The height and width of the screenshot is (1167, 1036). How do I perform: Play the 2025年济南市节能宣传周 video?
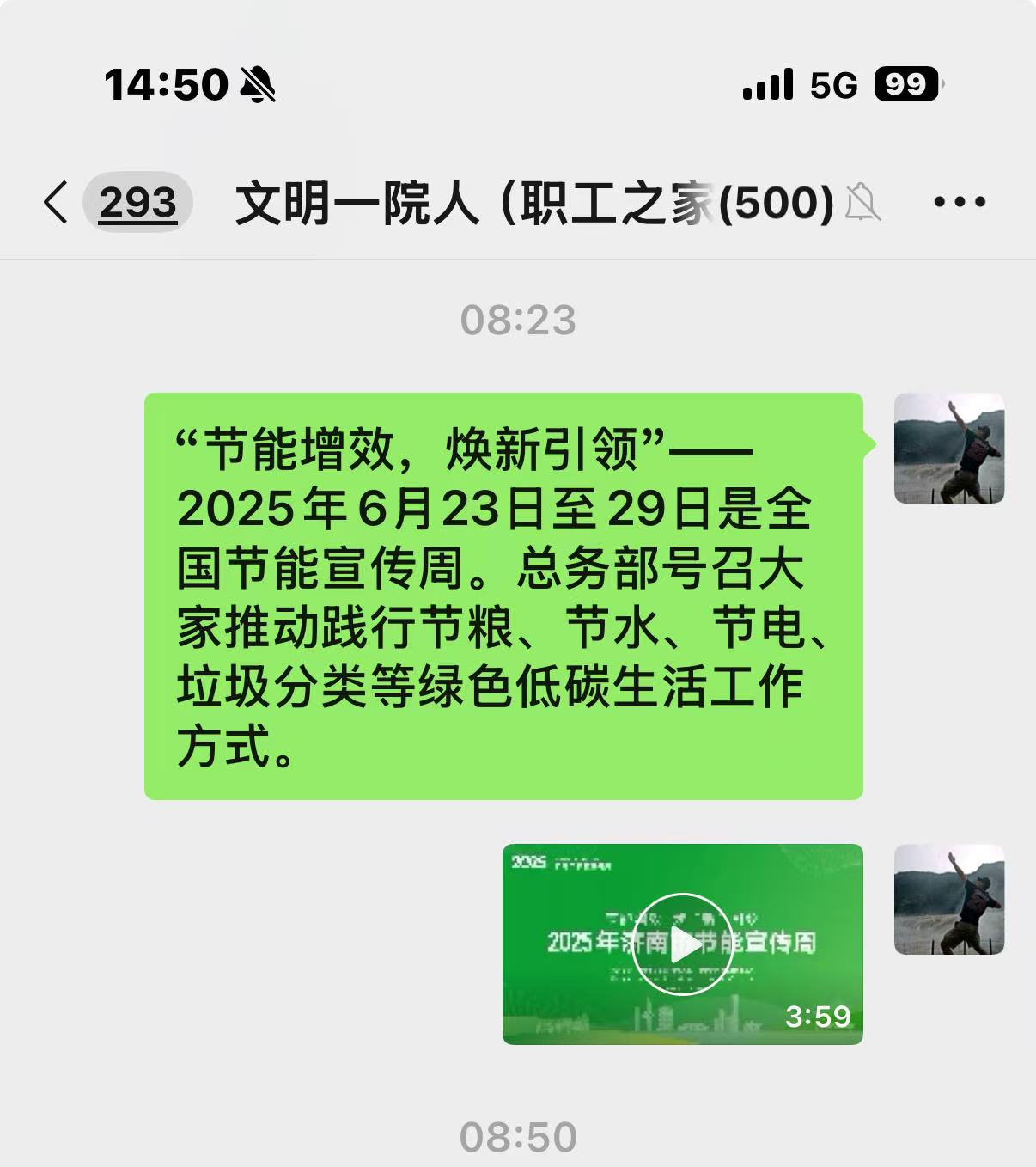(x=682, y=944)
